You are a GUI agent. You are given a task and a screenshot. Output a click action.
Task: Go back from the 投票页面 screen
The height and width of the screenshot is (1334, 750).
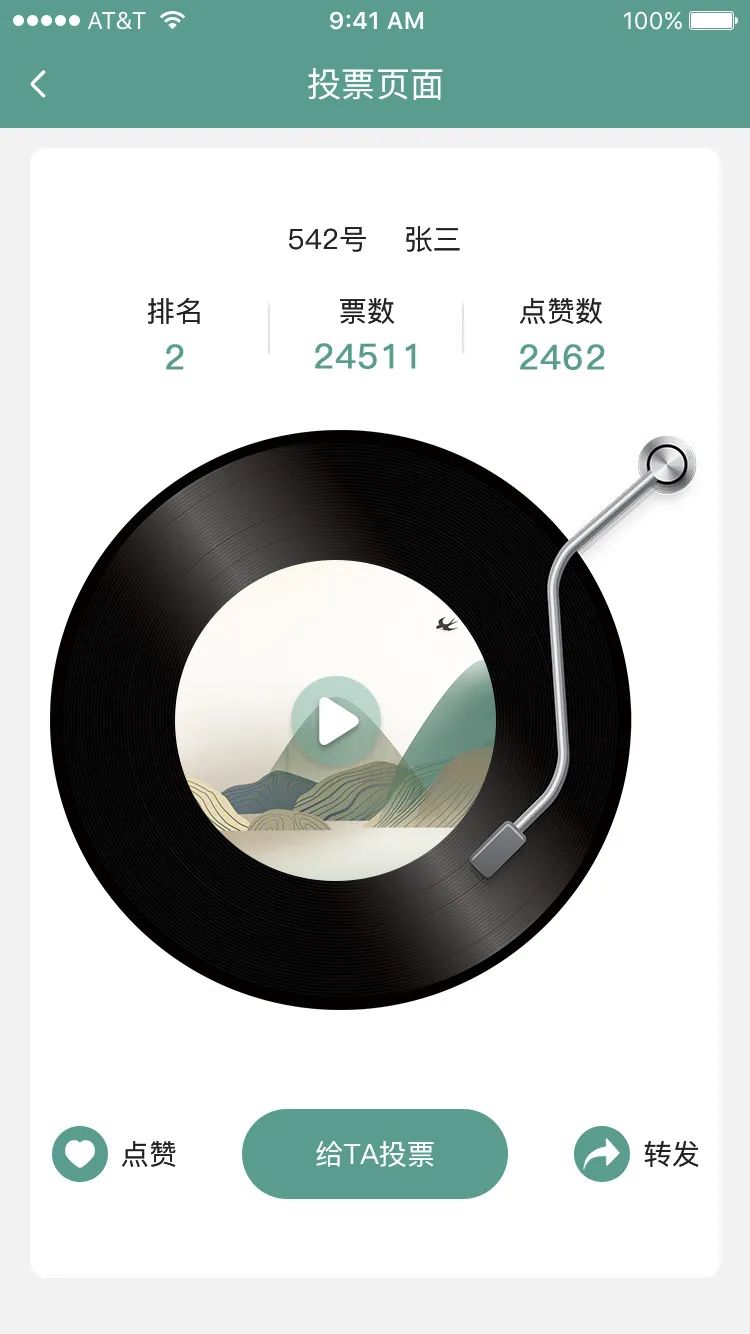pos(39,85)
